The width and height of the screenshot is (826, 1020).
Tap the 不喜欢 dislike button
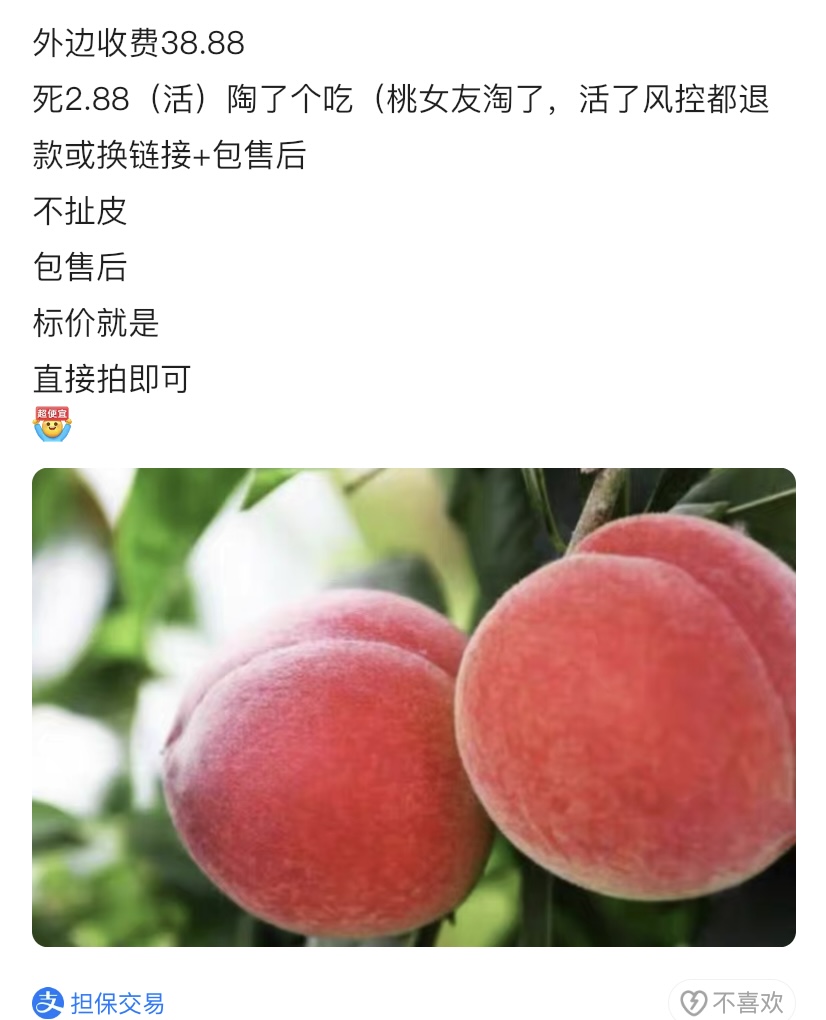point(732,1002)
